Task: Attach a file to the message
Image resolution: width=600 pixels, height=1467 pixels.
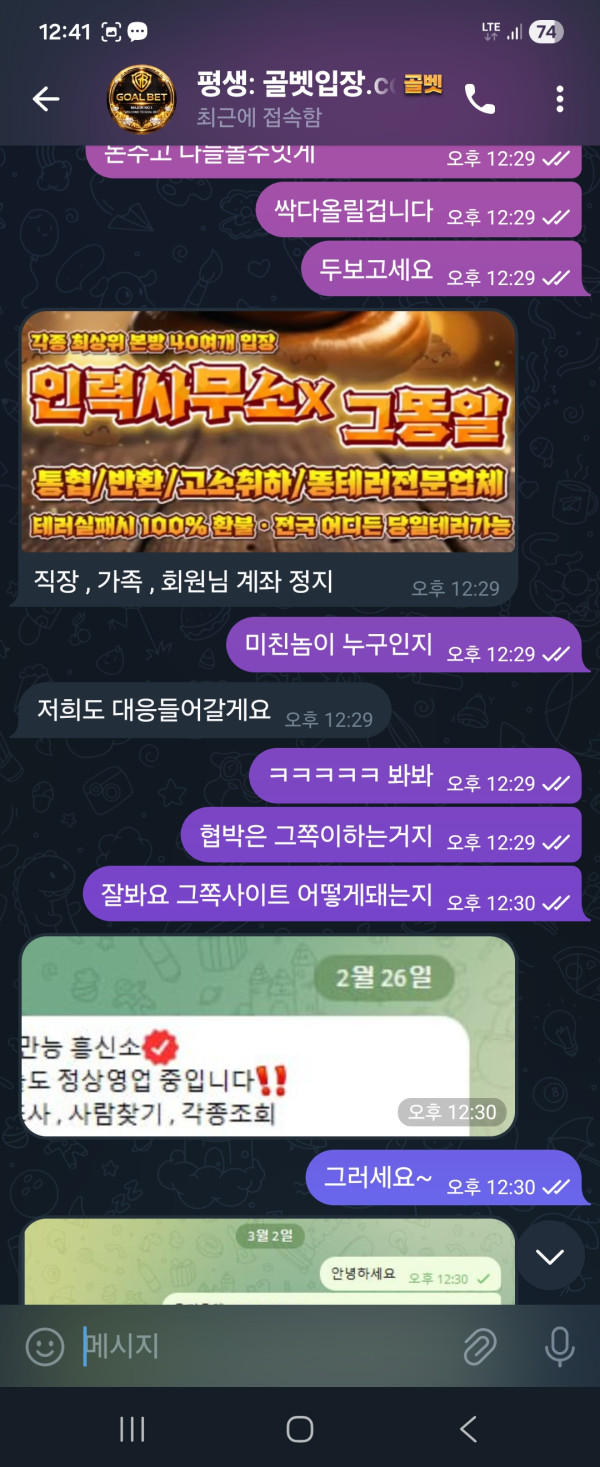Action: [x=480, y=1346]
